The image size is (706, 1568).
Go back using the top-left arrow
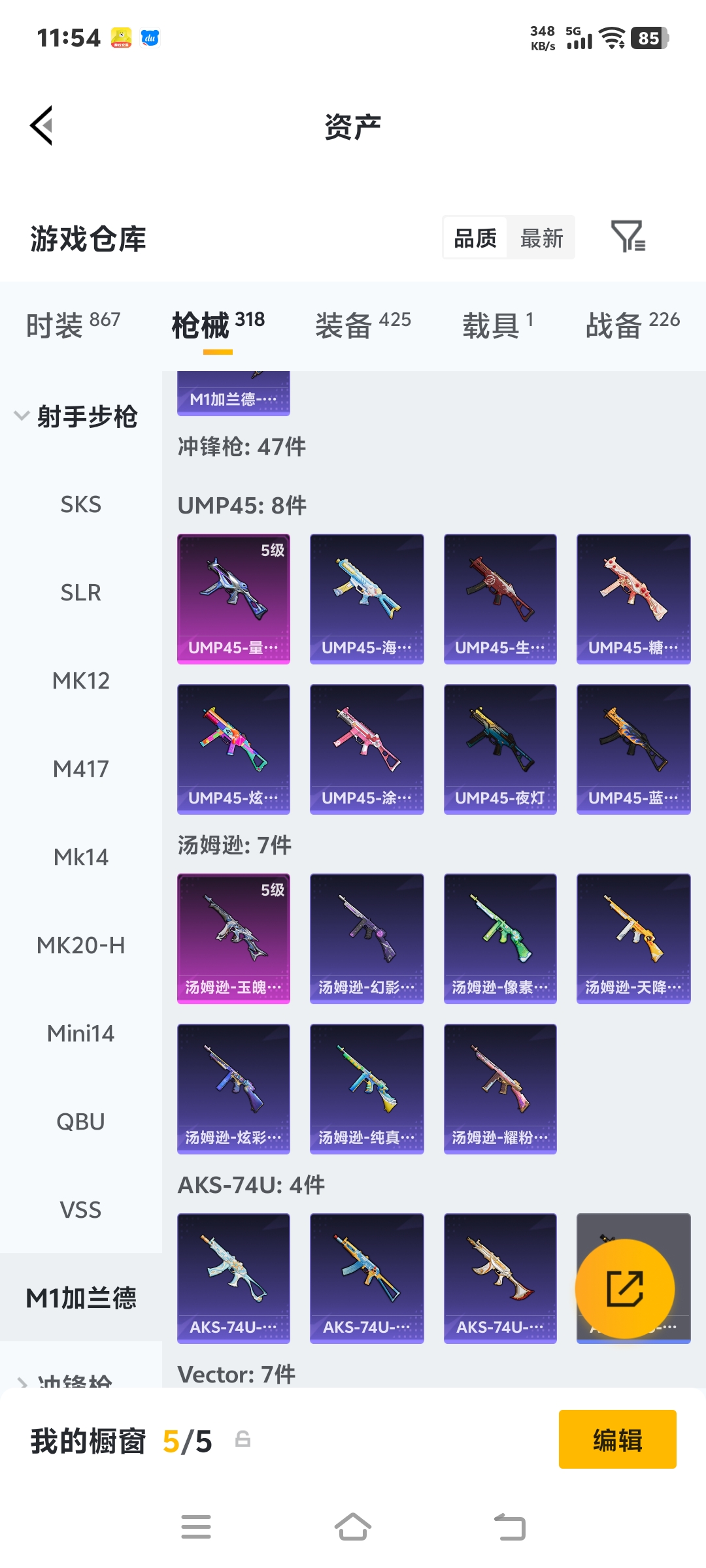coord(41,125)
